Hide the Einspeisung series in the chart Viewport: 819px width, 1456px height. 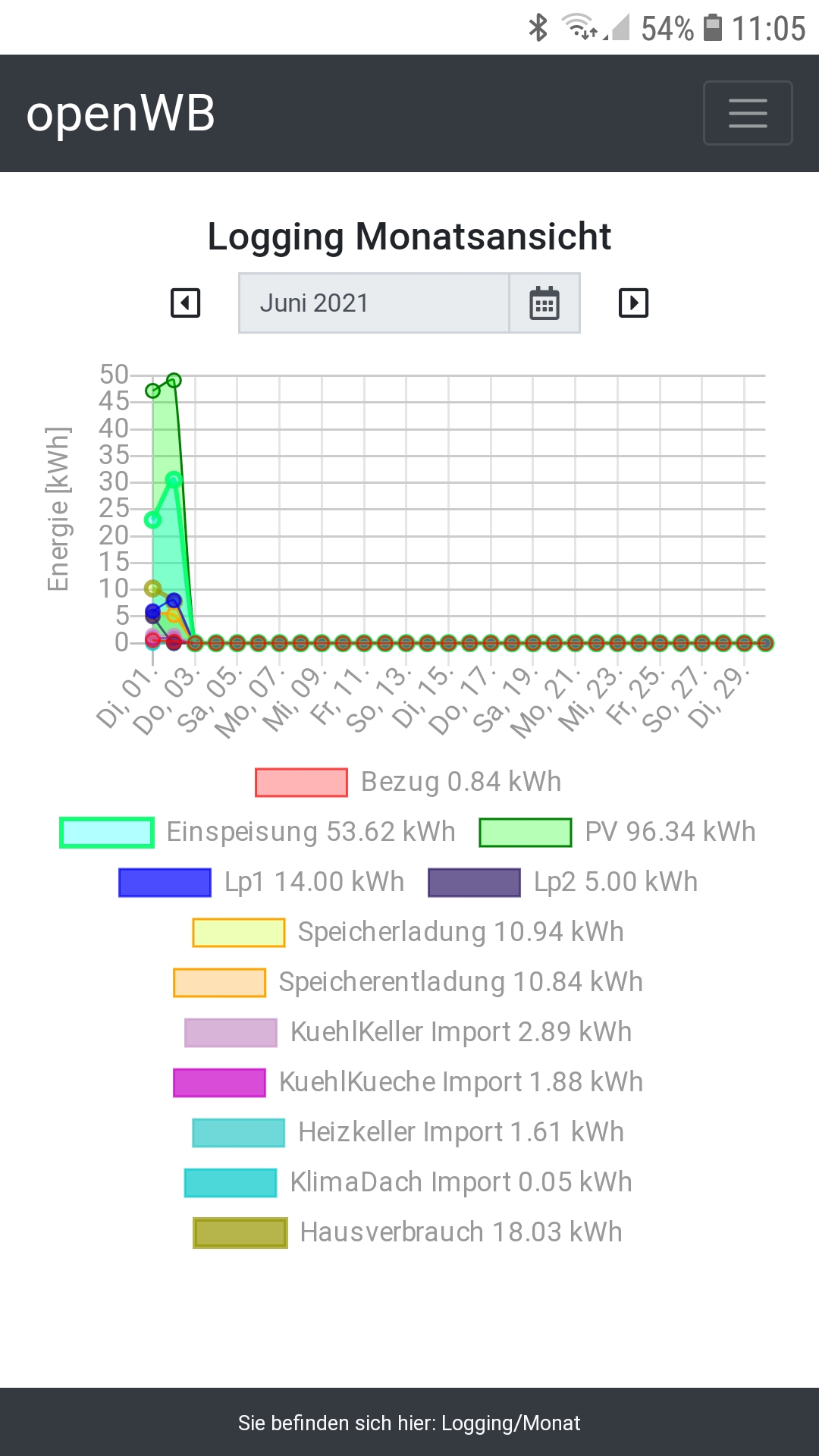pos(258,832)
